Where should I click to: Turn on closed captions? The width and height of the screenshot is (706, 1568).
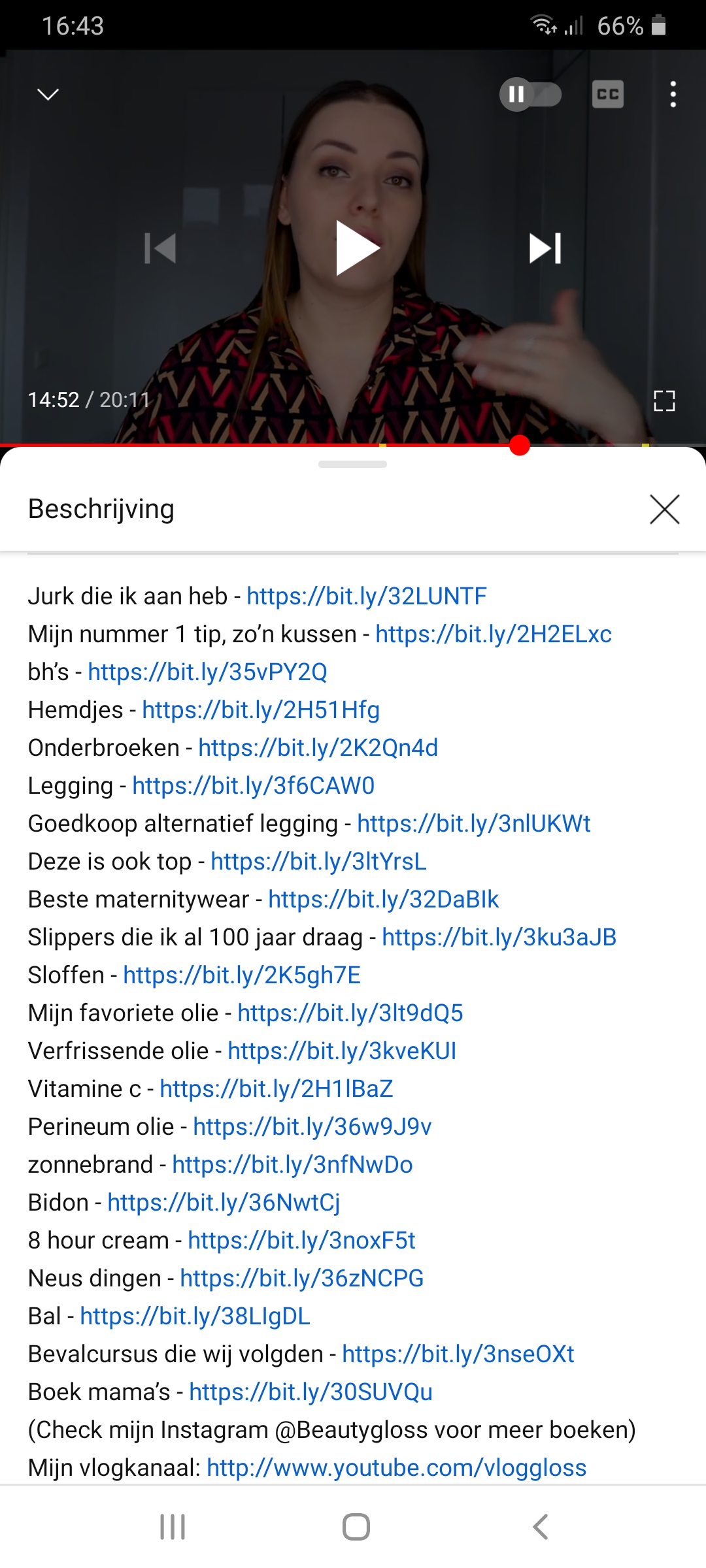click(x=607, y=95)
